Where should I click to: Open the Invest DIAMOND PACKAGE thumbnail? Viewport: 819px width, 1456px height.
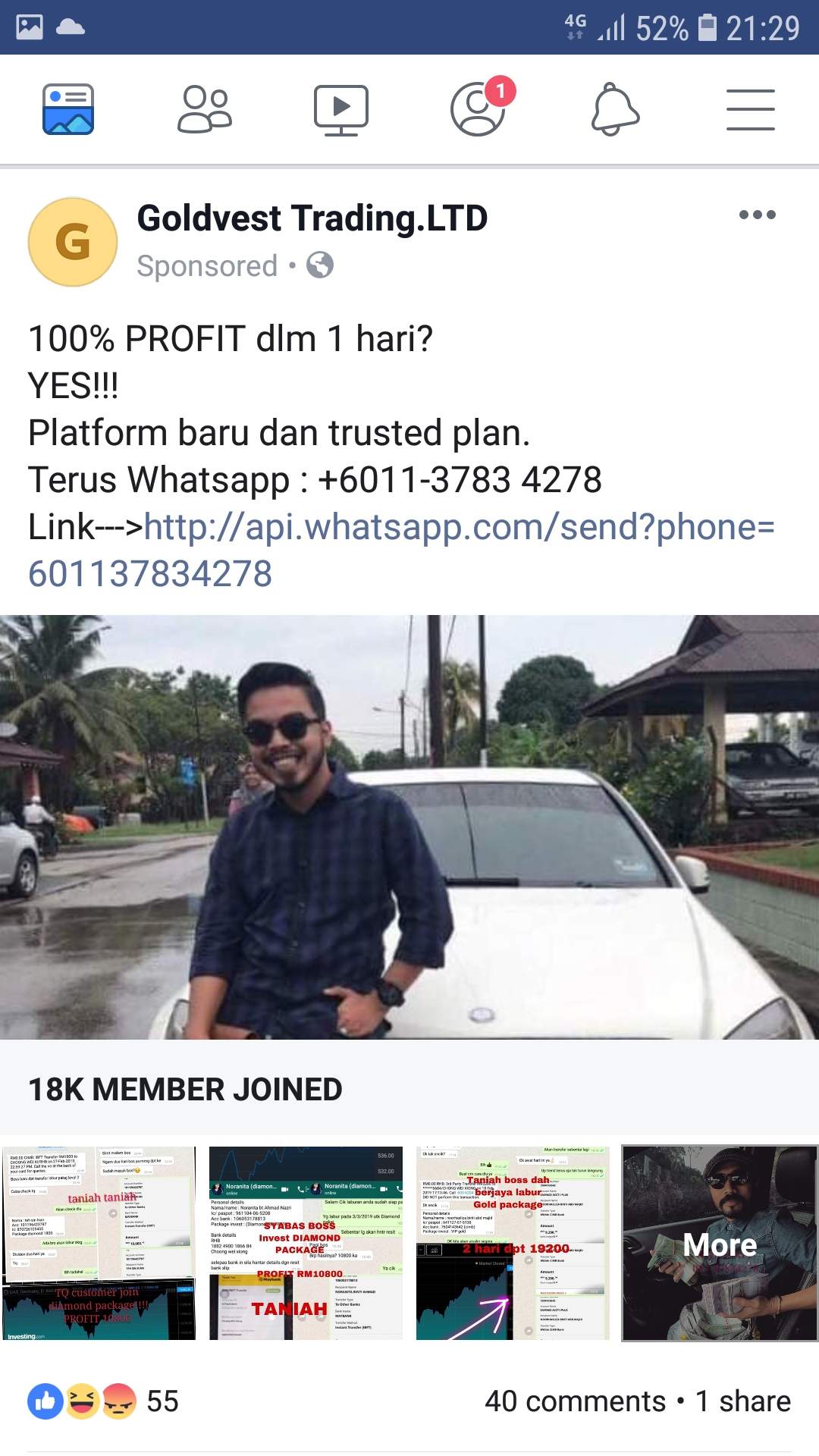(x=306, y=1243)
